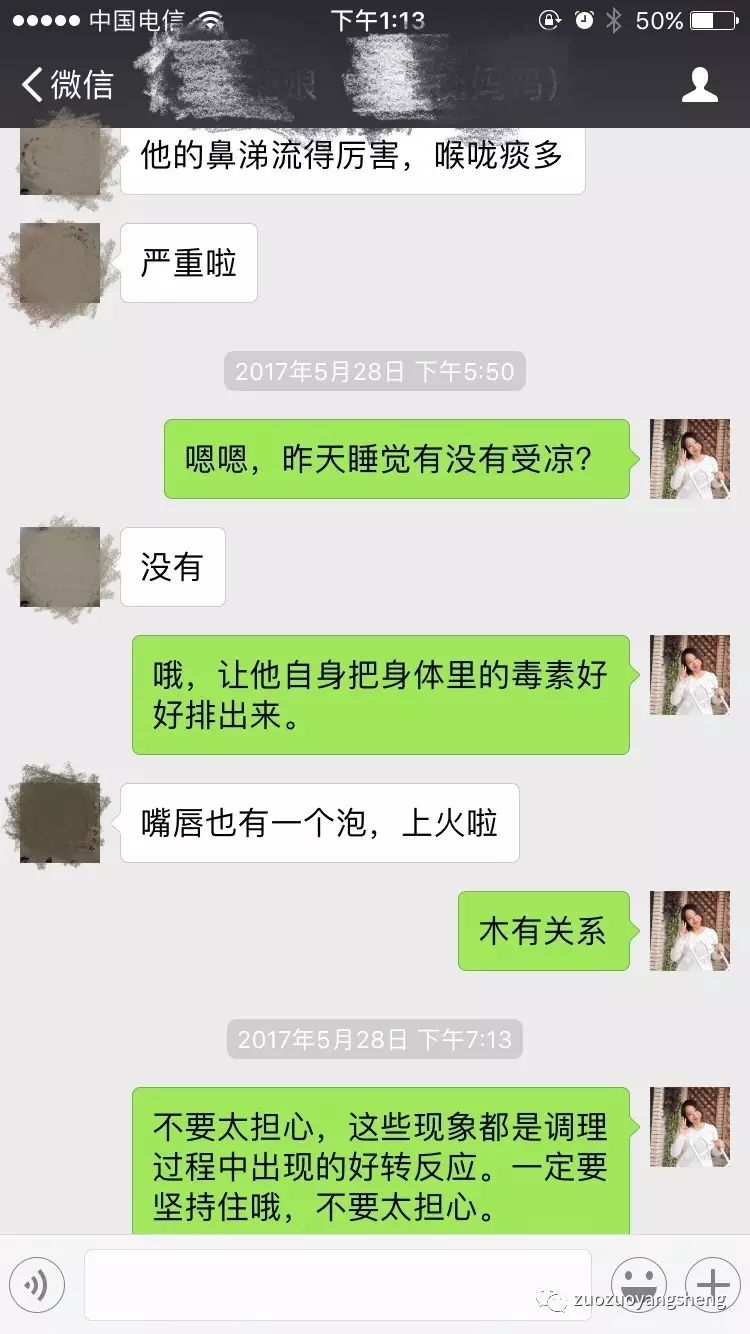Open the emoji smiley picker
The image size is (750, 1334).
point(637,1286)
